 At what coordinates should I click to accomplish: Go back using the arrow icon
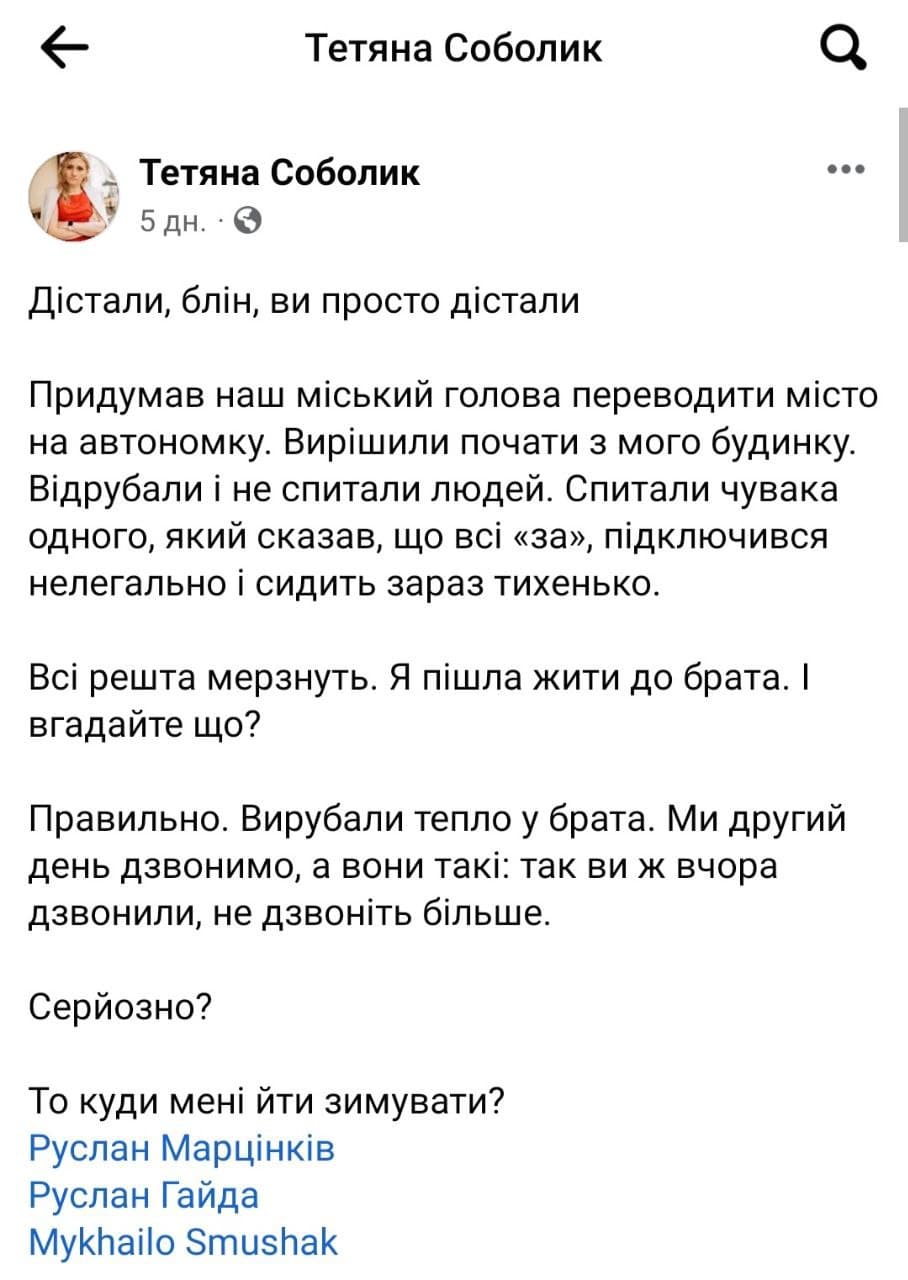64,48
